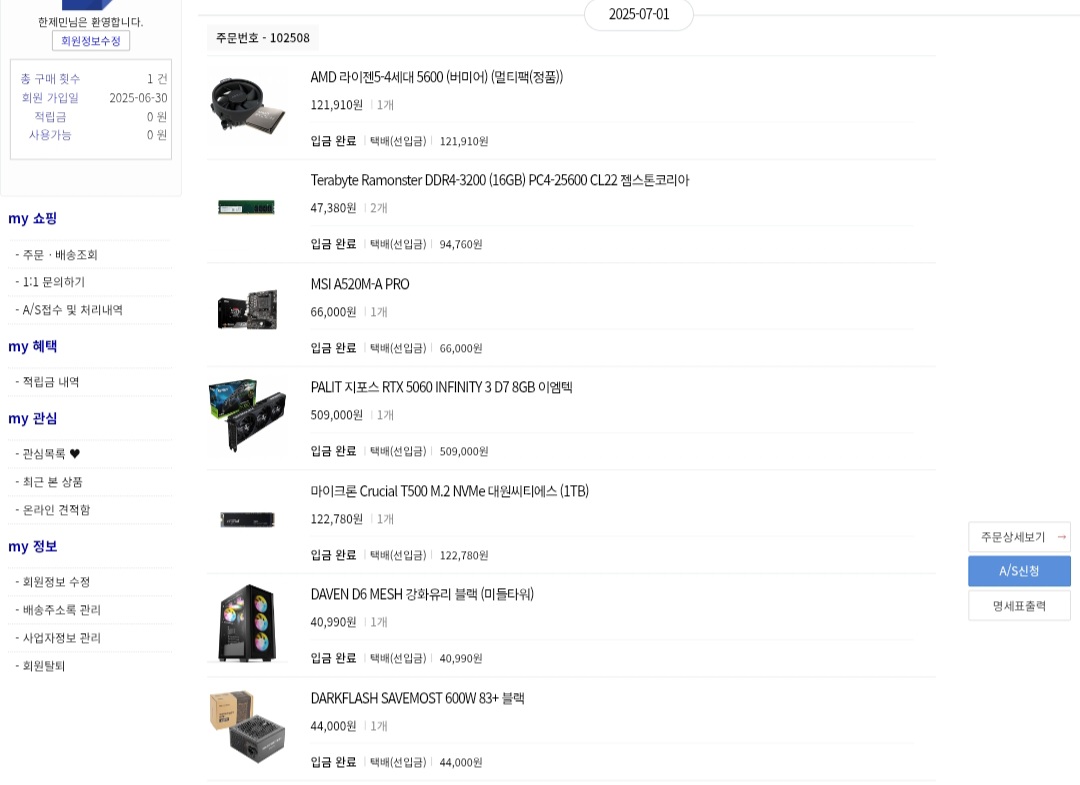Select 회원탈퇴 option
This screenshot has width=1080, height=785.
44,666
